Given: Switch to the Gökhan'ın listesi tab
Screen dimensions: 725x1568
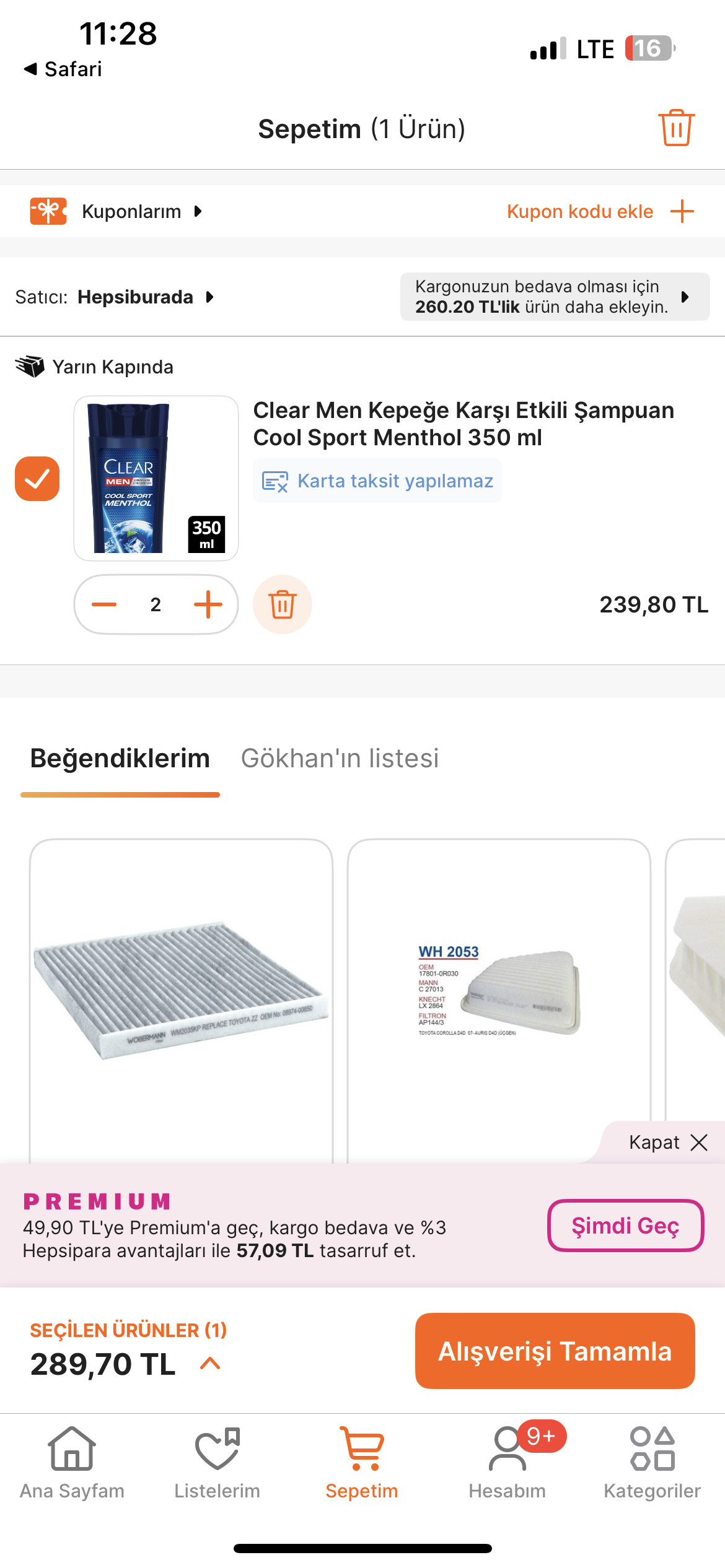Looking at the screenshot, I should (x=340, y=759).
